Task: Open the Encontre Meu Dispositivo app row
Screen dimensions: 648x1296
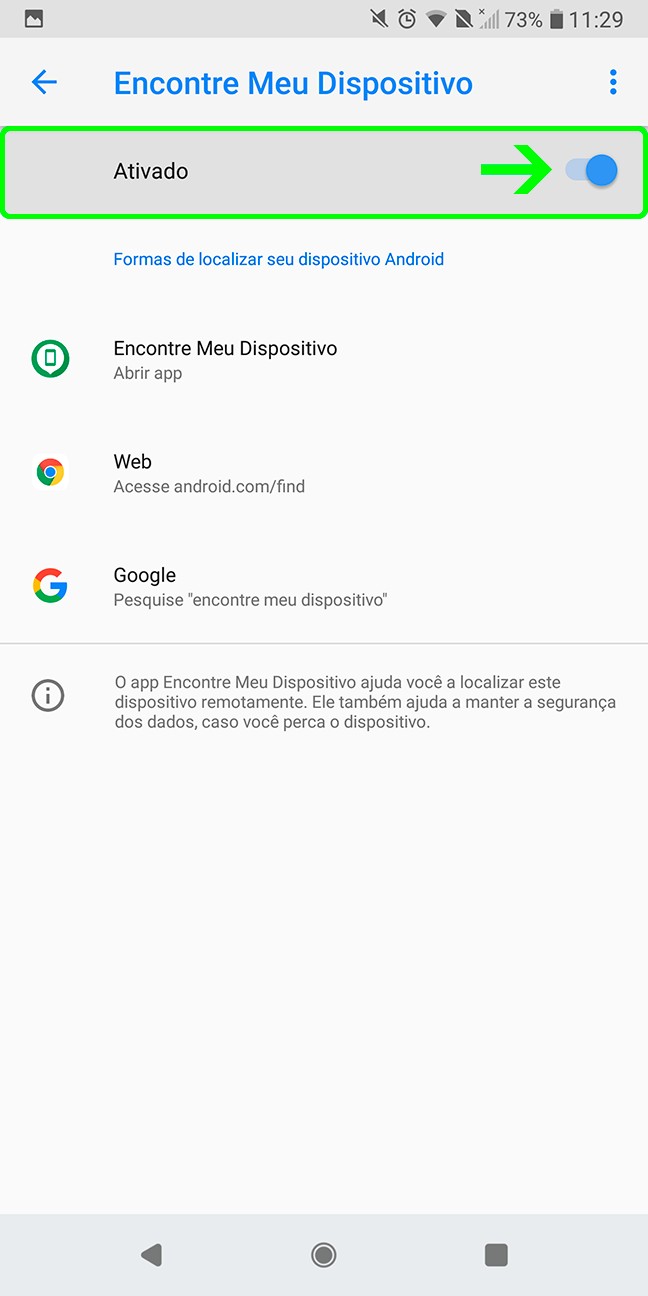Action: tap(324, 360)
